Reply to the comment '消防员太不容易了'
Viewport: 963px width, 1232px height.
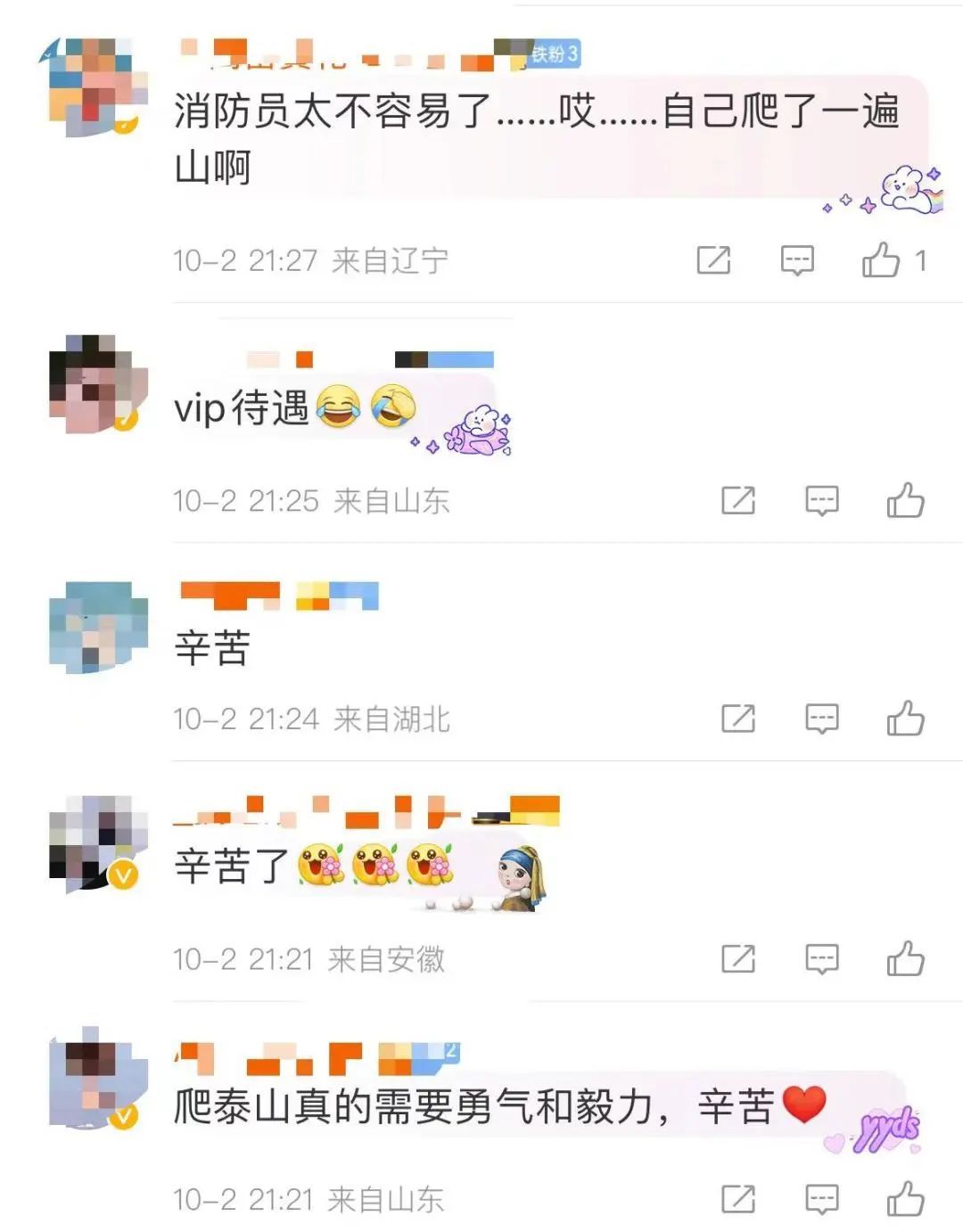click(x=797, y=260)
